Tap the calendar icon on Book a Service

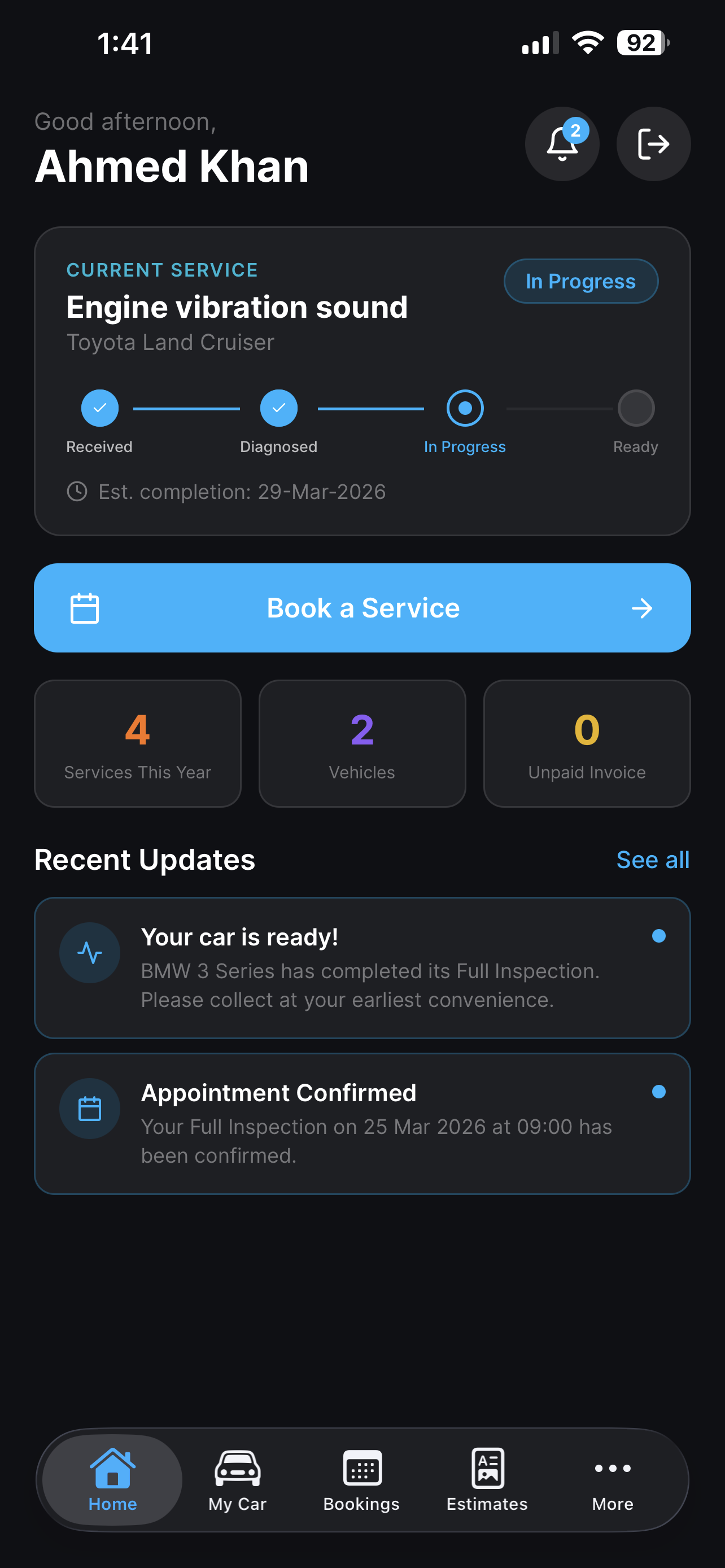click(85, 607)
